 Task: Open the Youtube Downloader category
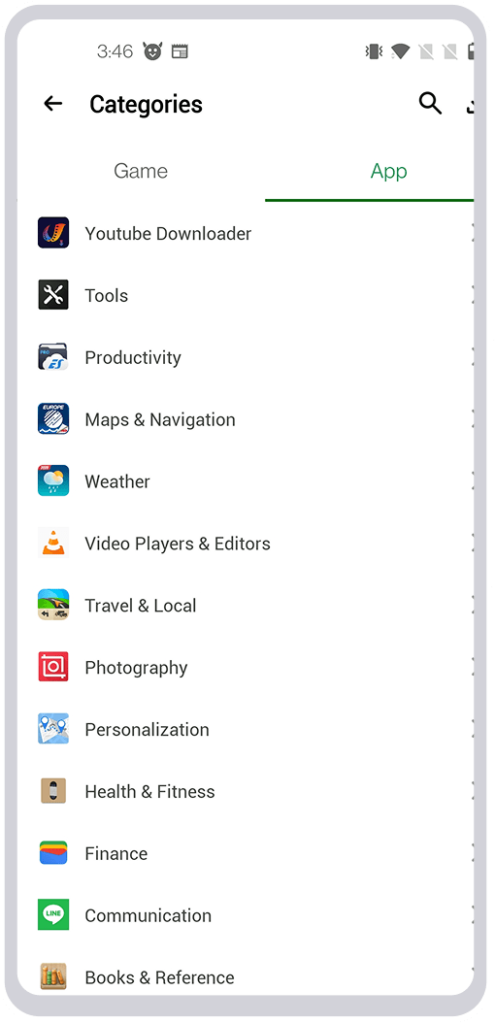(x=246, y=233)
